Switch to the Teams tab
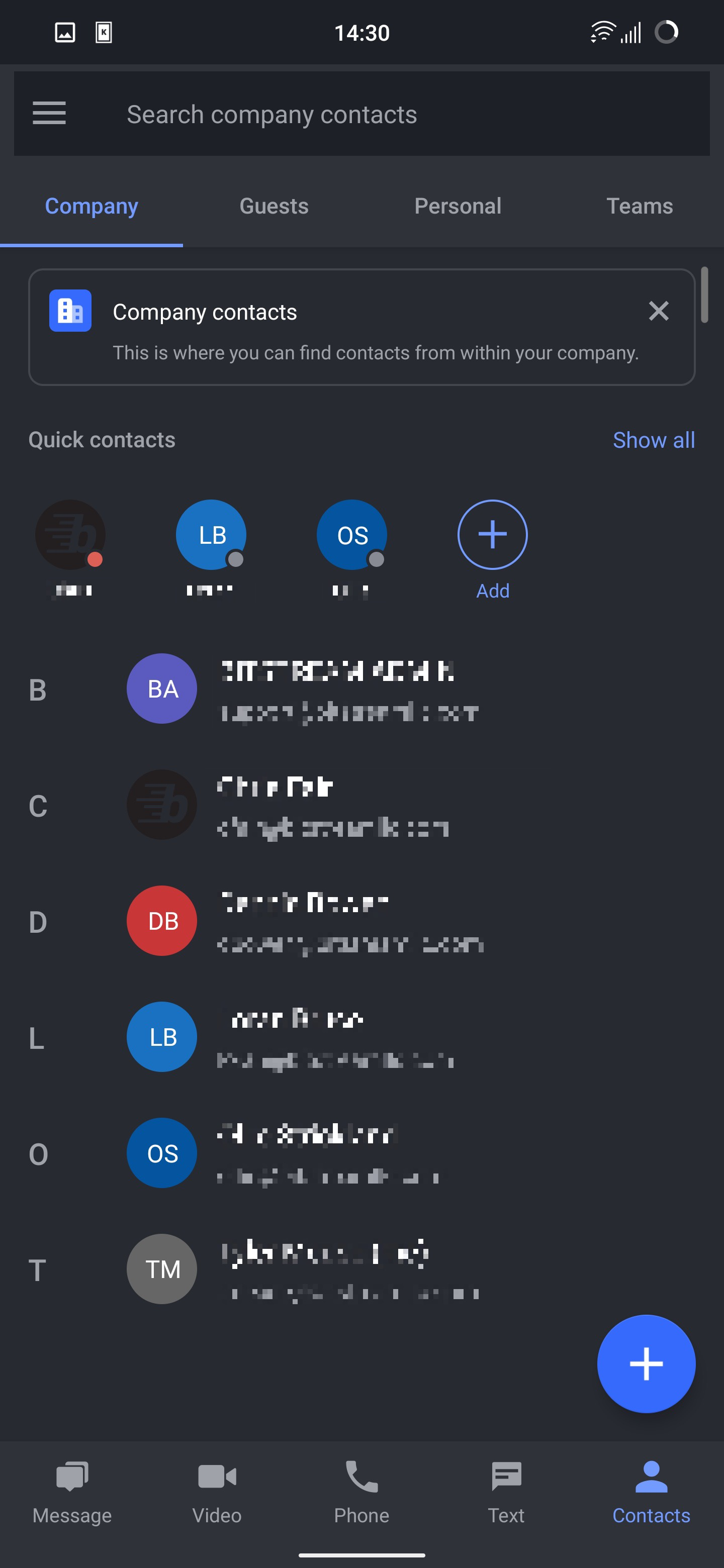 coord(640,207)
